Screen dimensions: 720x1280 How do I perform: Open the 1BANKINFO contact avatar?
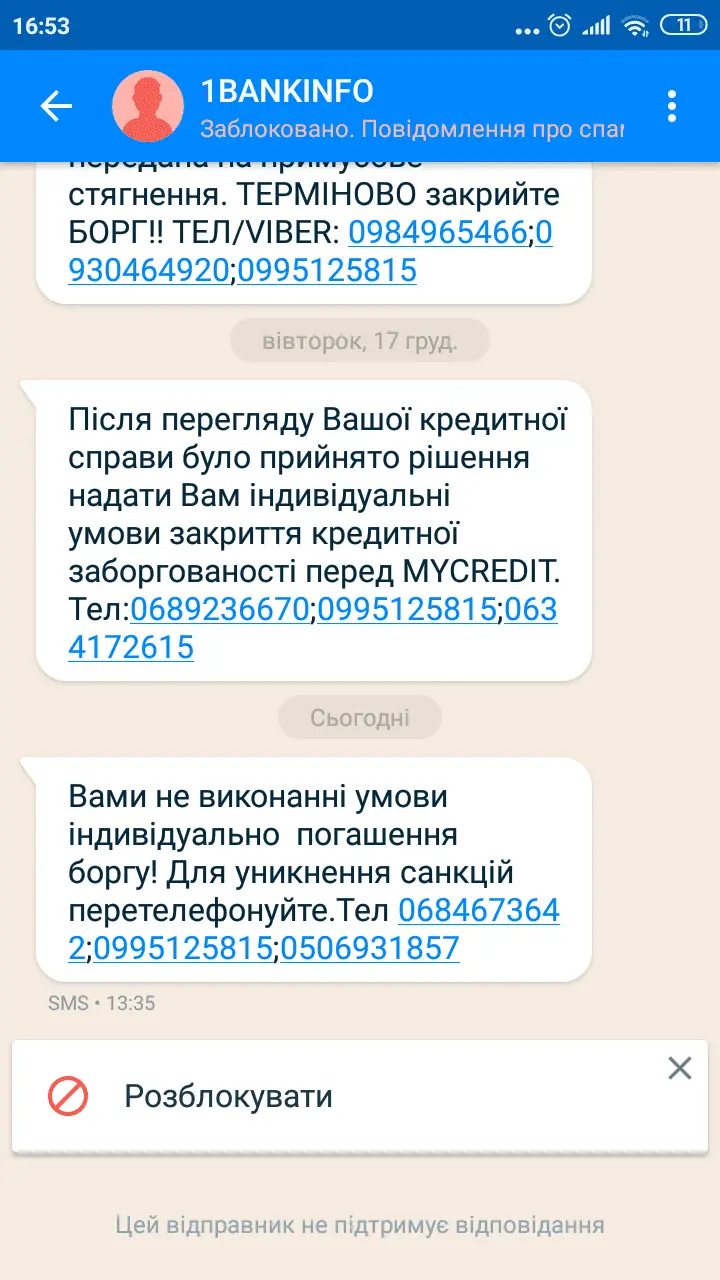148,106
